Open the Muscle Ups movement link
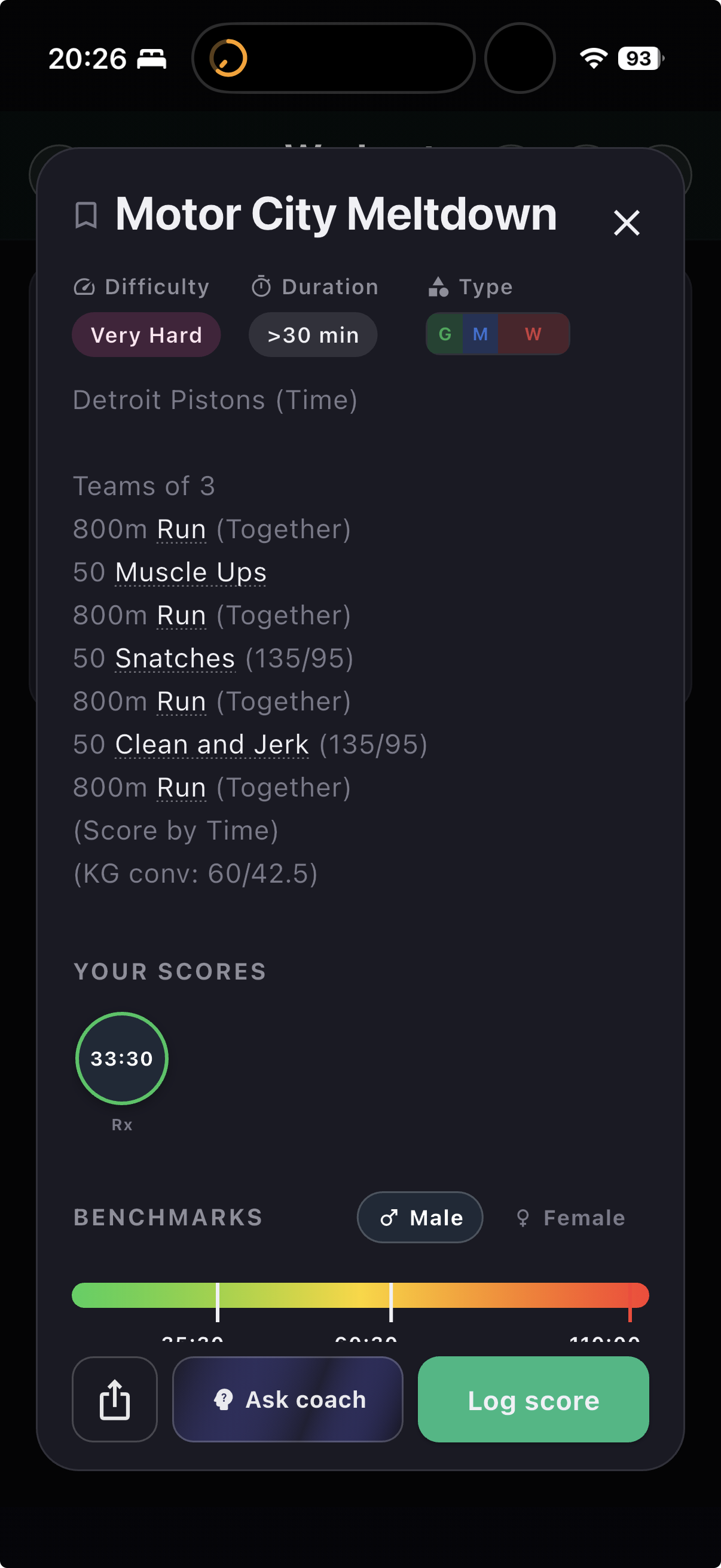 [191, 572]
